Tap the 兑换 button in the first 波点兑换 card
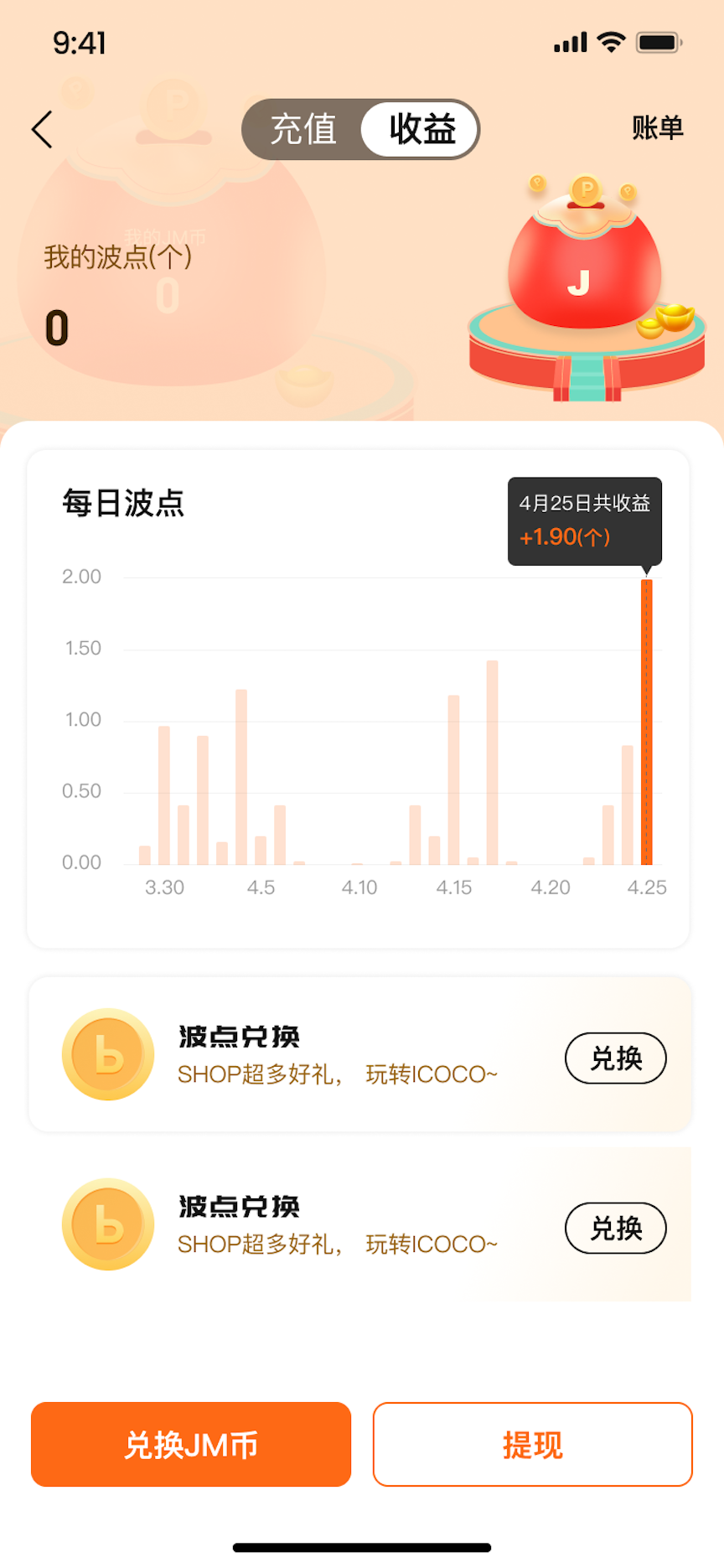Screen dimensions: 724x1568 coord(616,1058)
